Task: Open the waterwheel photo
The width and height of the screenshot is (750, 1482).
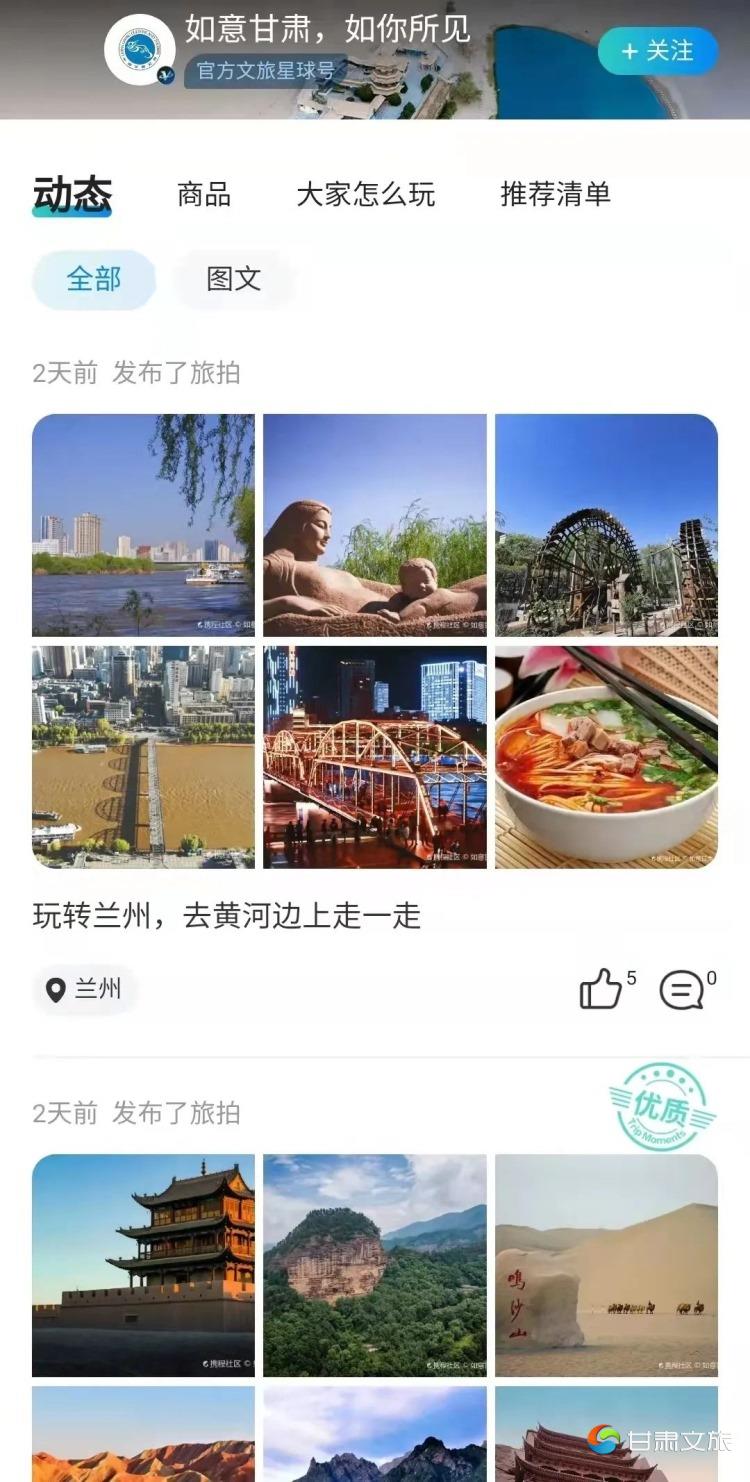Action: (x=607, y=525)
